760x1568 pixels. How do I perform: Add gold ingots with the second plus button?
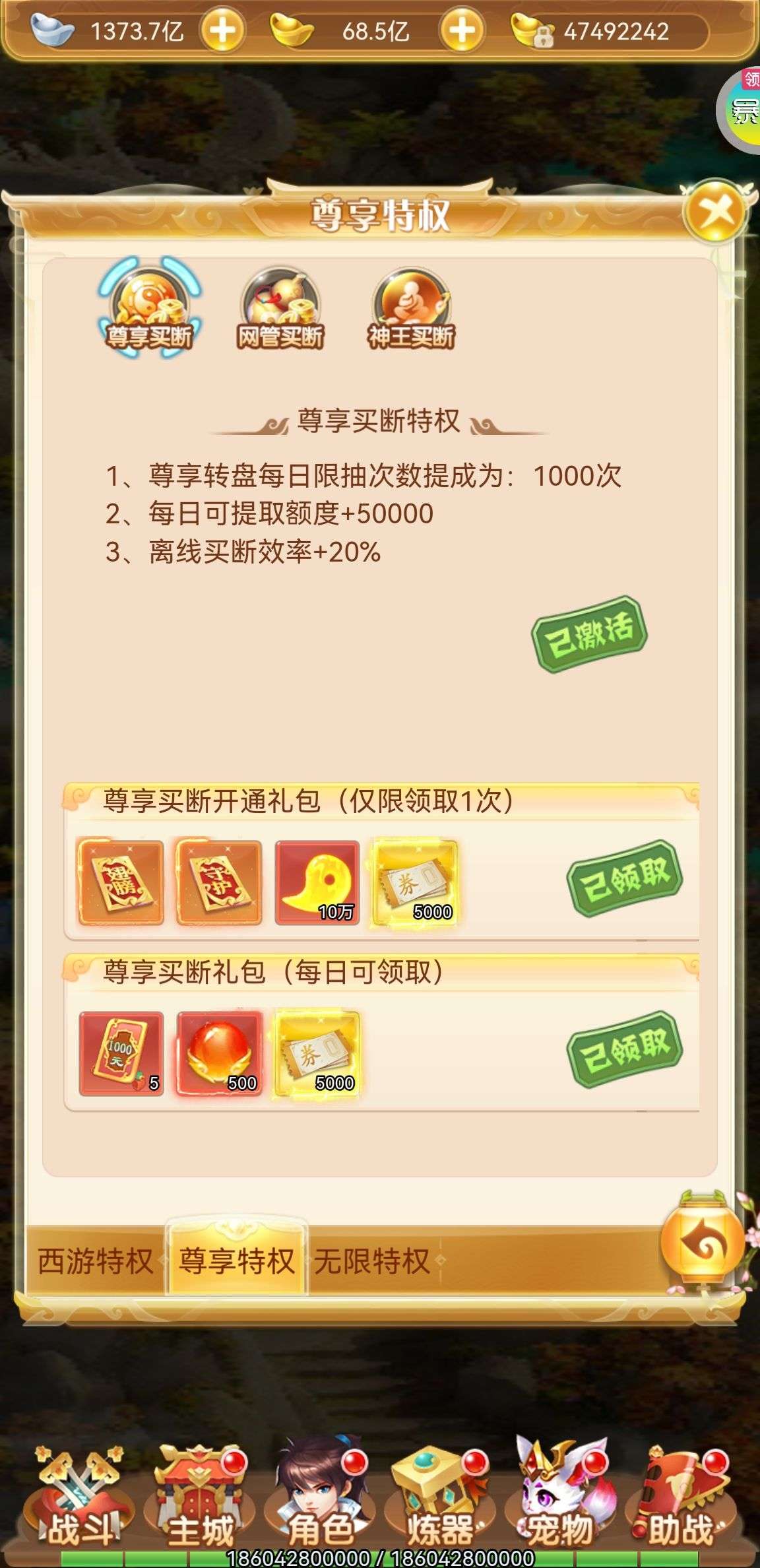tap(462, 30)
